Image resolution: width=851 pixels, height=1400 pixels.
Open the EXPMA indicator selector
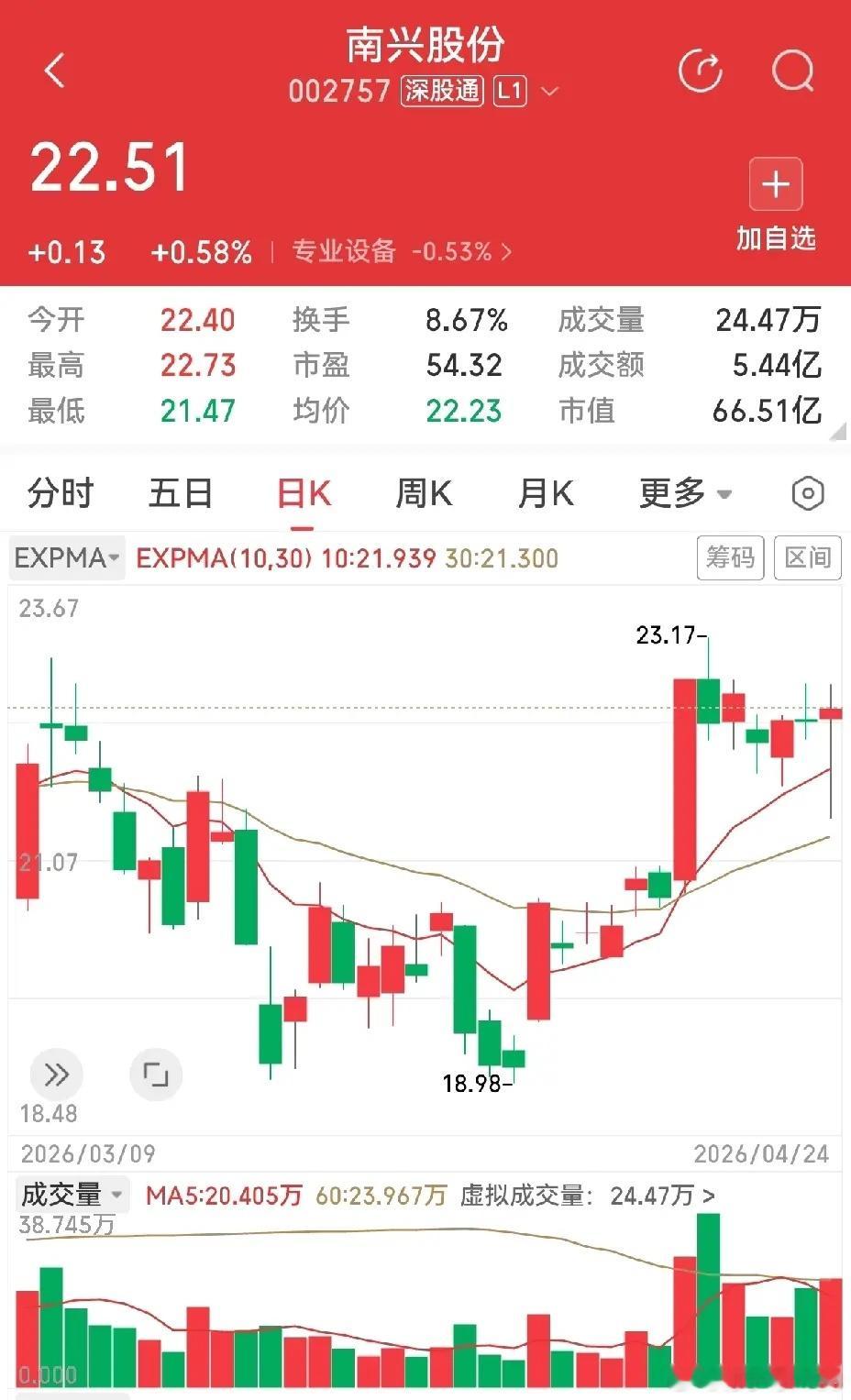click(65, 557)
